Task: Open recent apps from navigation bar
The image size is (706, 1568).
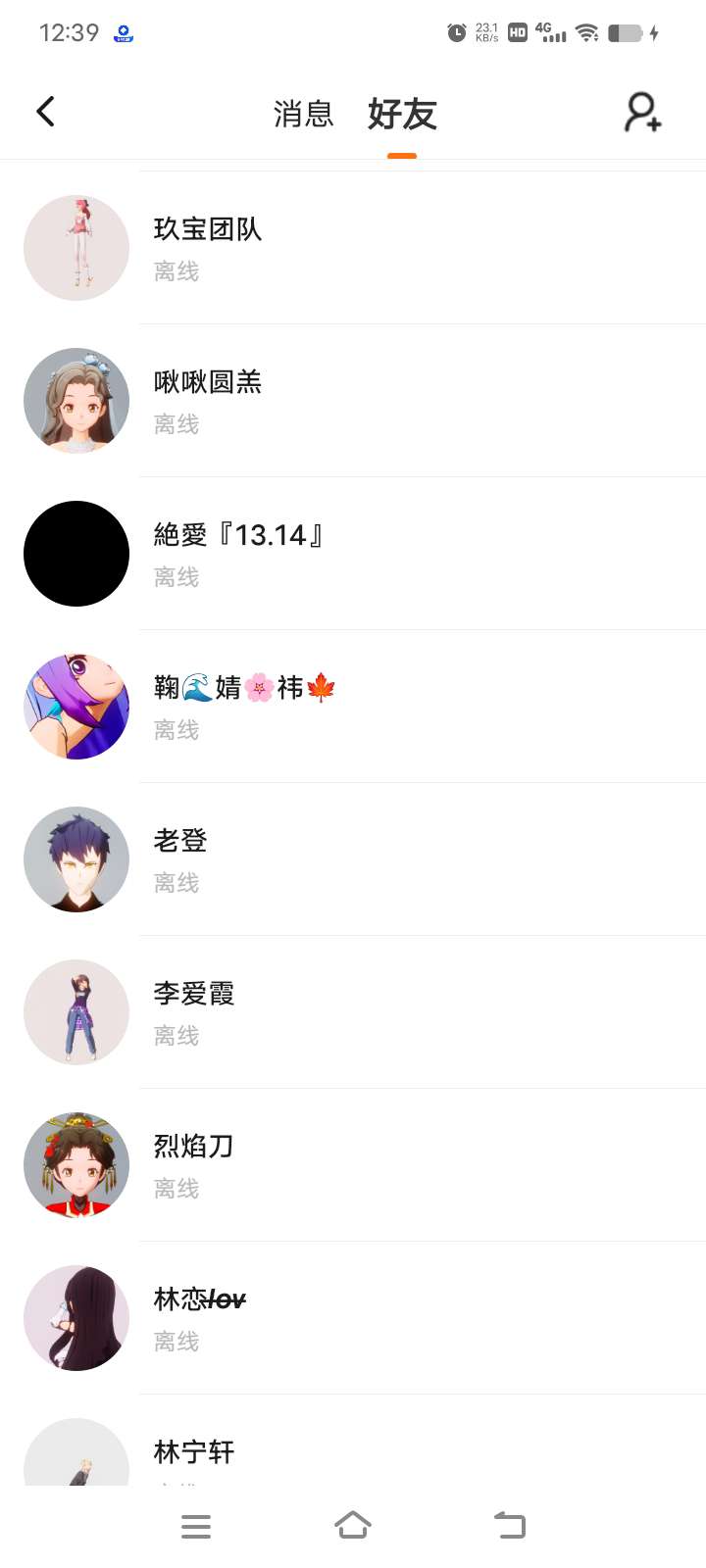Action: [x=196, y=1526]
